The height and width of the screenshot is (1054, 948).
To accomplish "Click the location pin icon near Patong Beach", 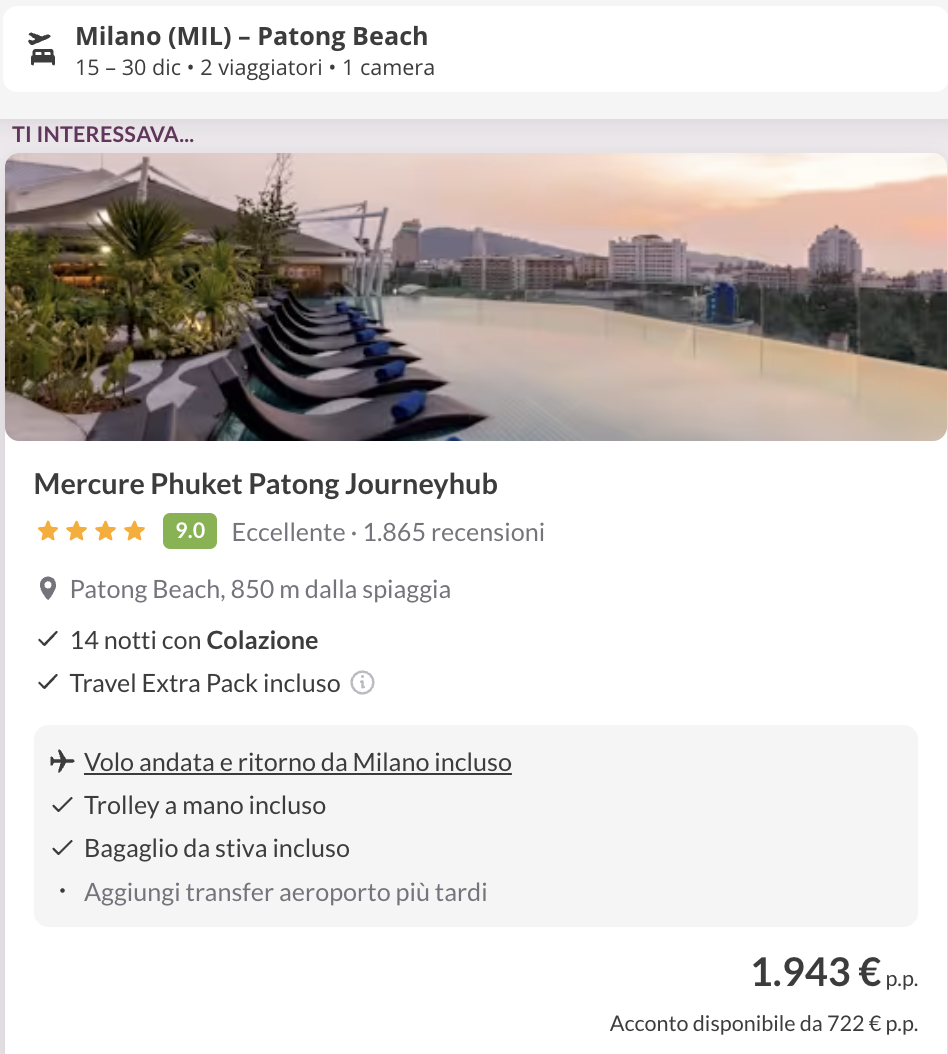I will [x=46, y=588].
